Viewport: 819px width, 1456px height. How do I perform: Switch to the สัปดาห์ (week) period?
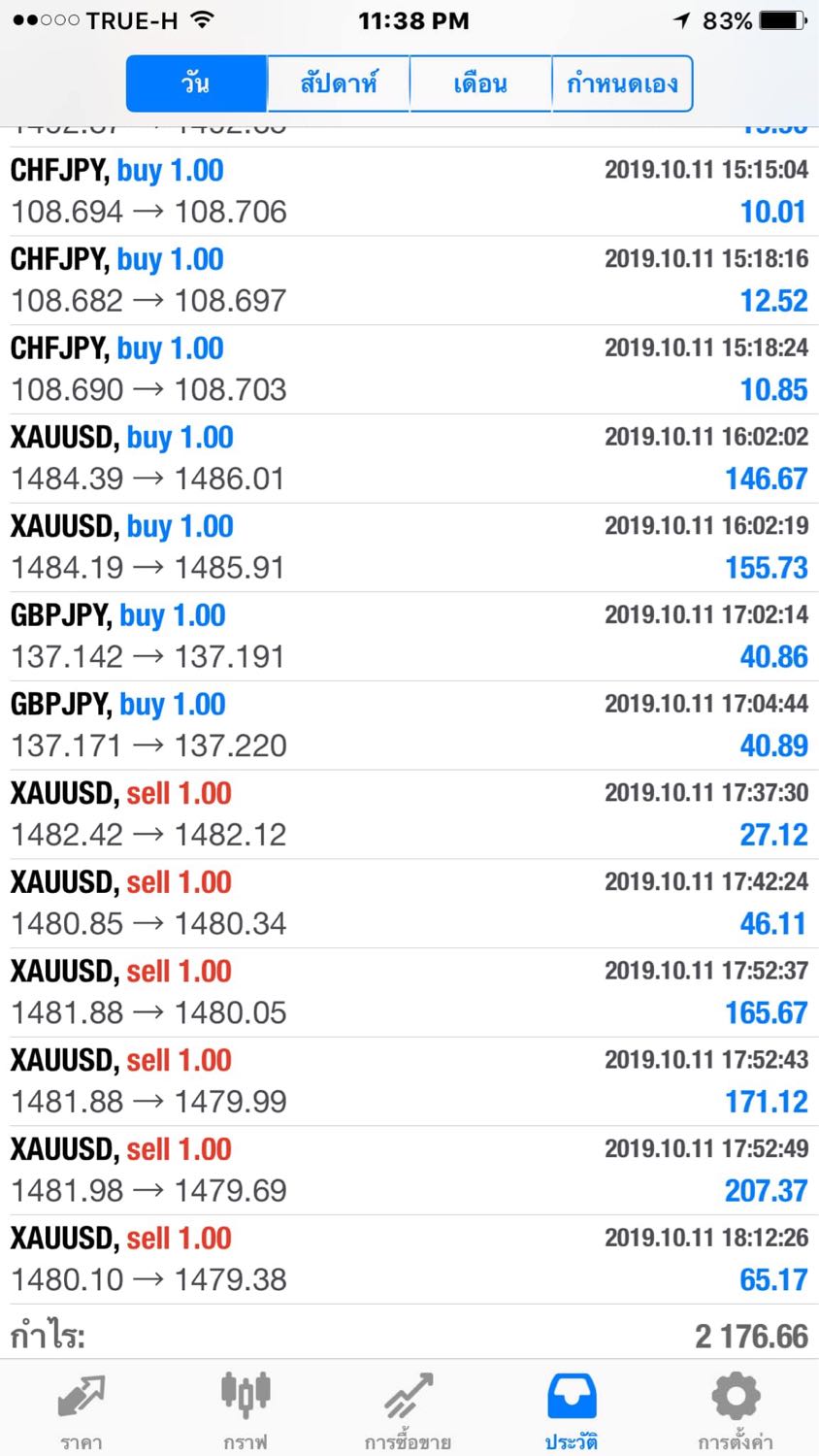click(338, 83)
